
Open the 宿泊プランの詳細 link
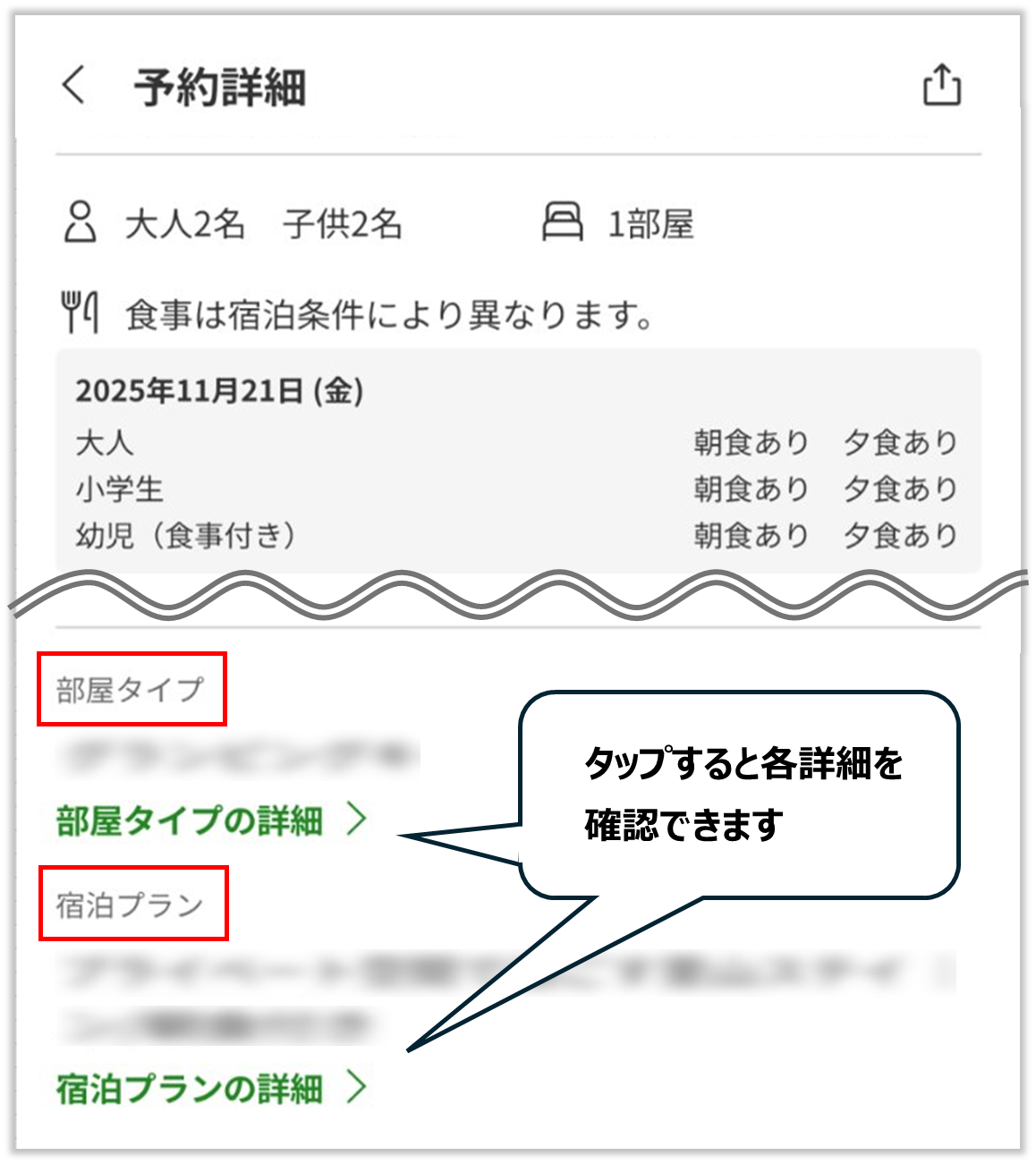211,1088
